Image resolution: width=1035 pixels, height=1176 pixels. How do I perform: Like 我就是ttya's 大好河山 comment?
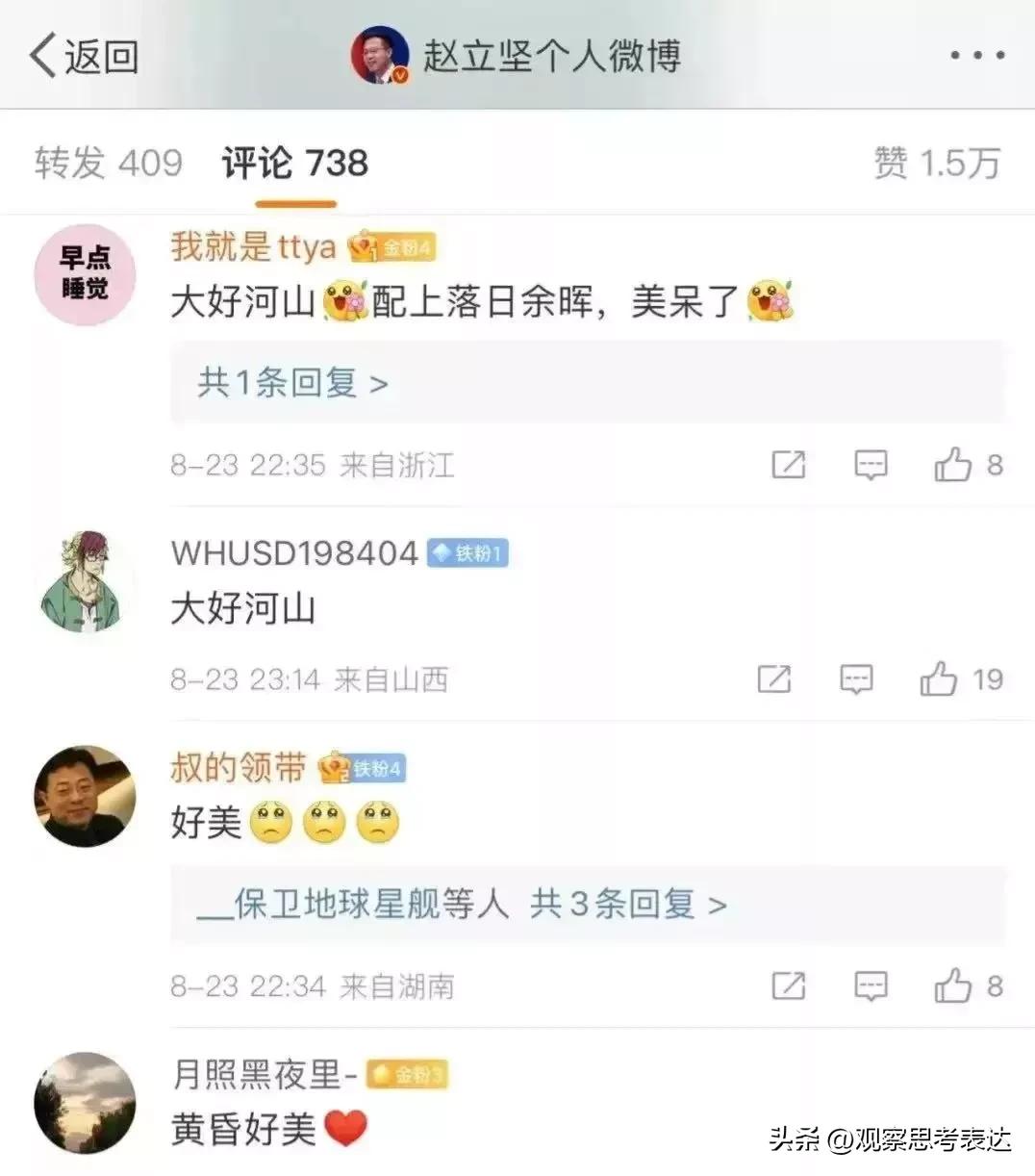(955, 466)
